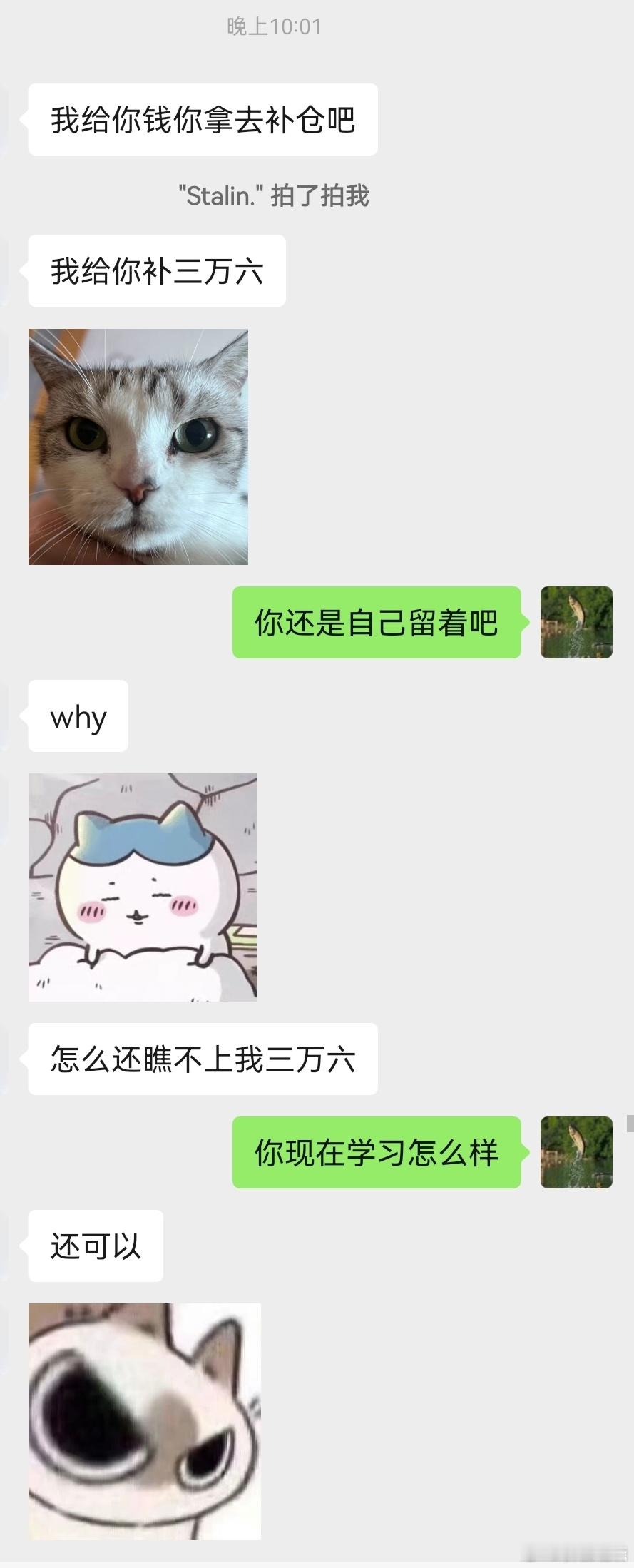Select the bubble '我给你补三万六'
634x1568 pixels.
click(156, 271)
